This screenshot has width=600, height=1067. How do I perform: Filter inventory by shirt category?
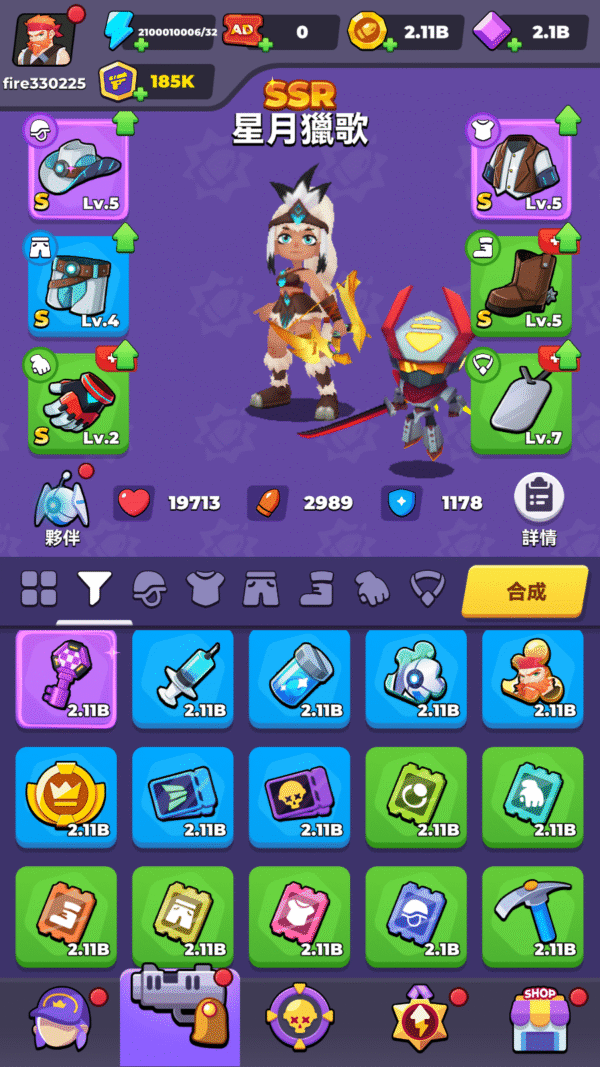coord(206,590)
